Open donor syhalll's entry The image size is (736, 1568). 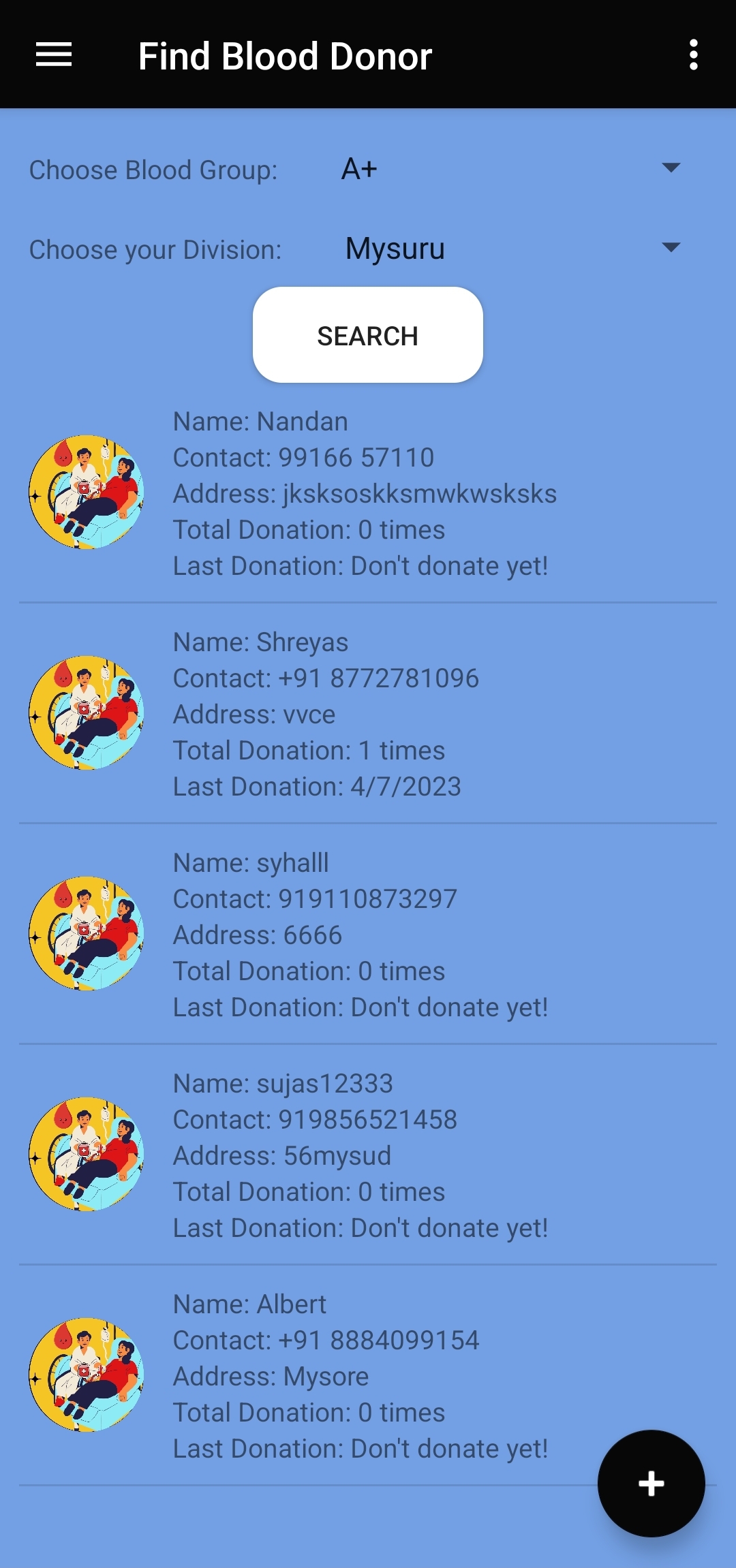pyautogui.click(x=368, y=935)
